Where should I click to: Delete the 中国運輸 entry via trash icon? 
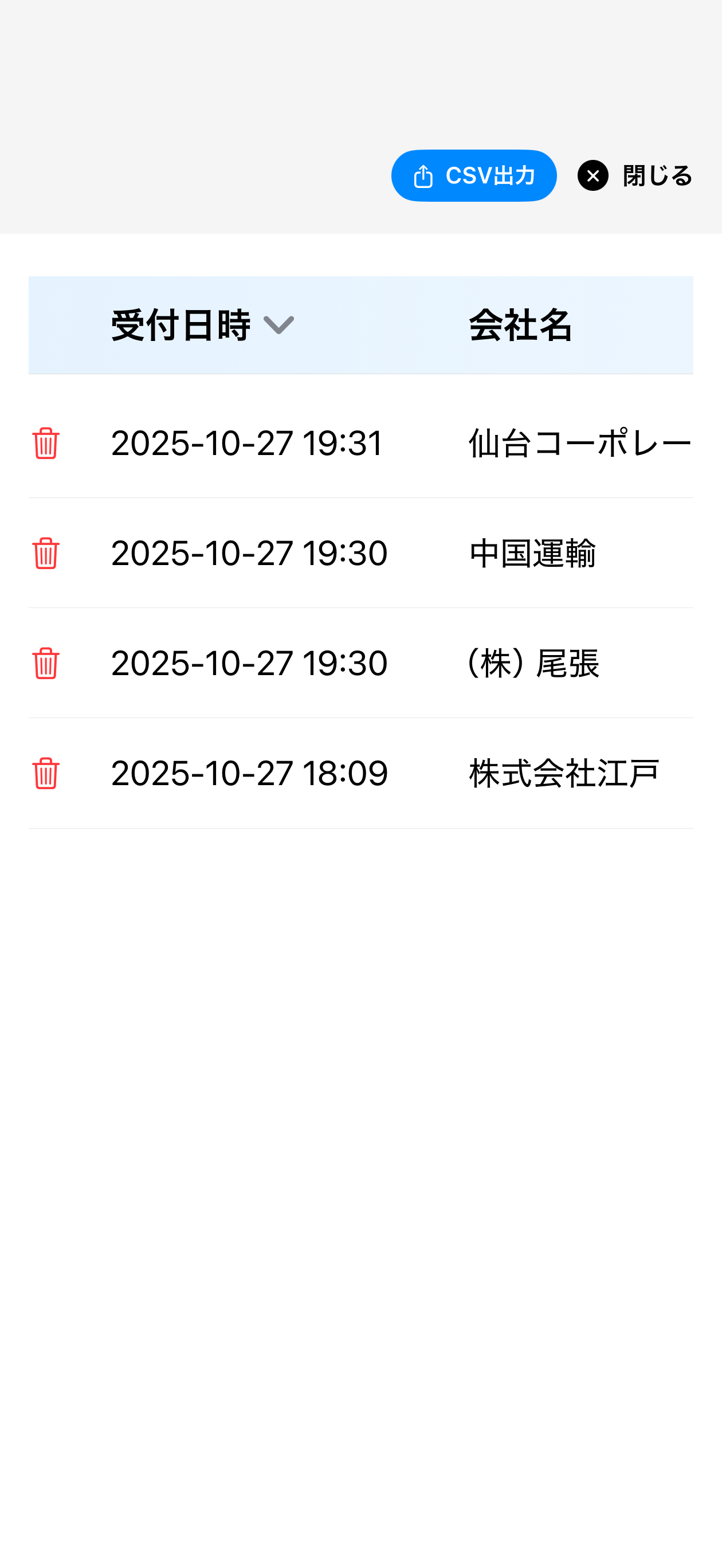(x=46, y=552)
